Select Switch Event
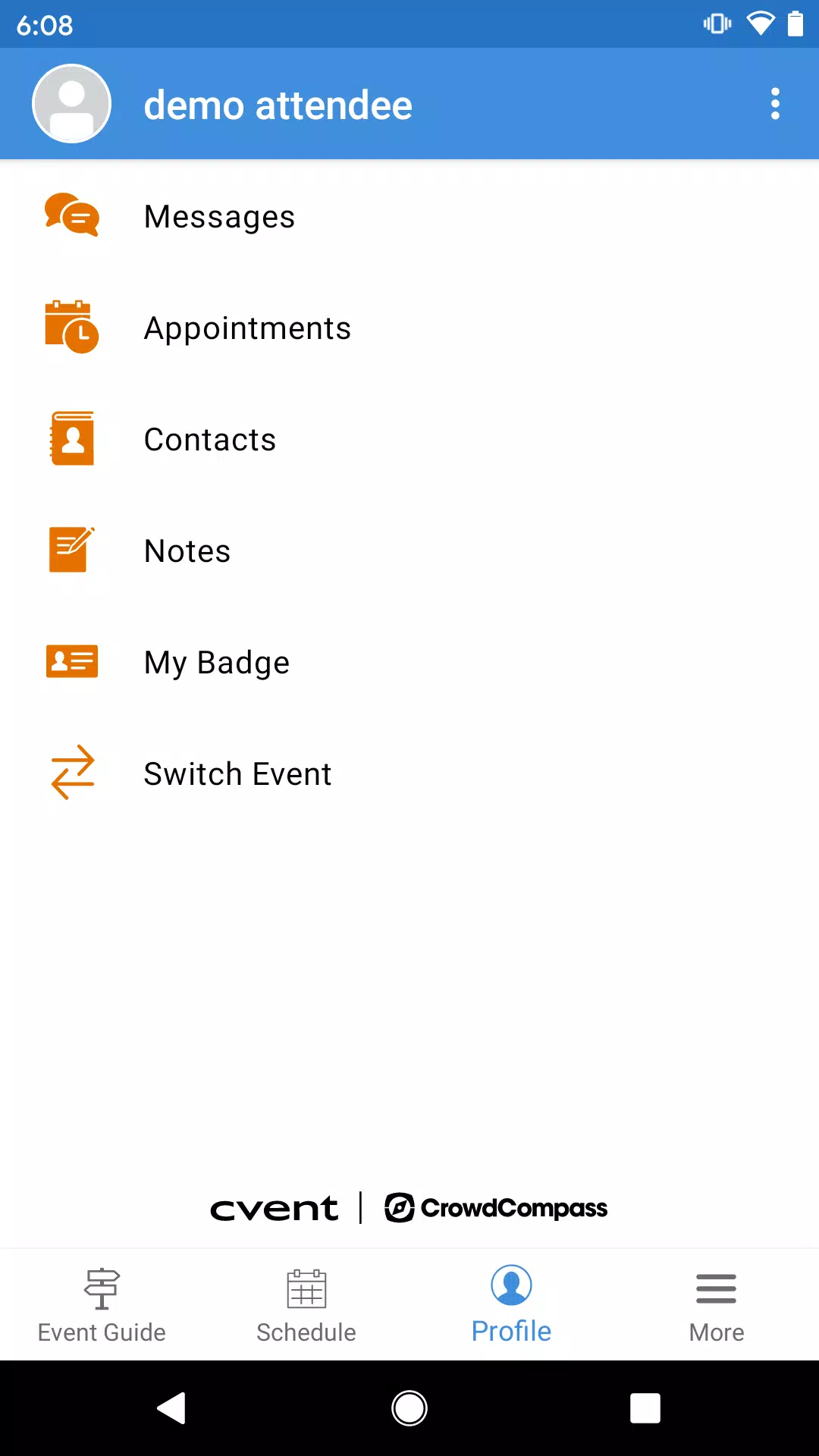The image size is (819, 1456). pos(409,774)
